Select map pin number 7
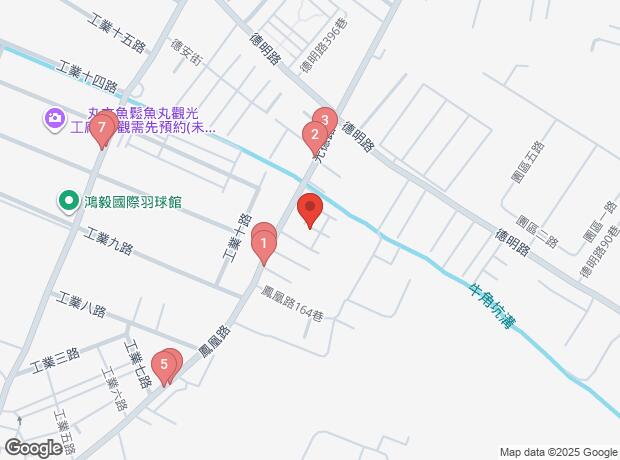 [101, 130]
